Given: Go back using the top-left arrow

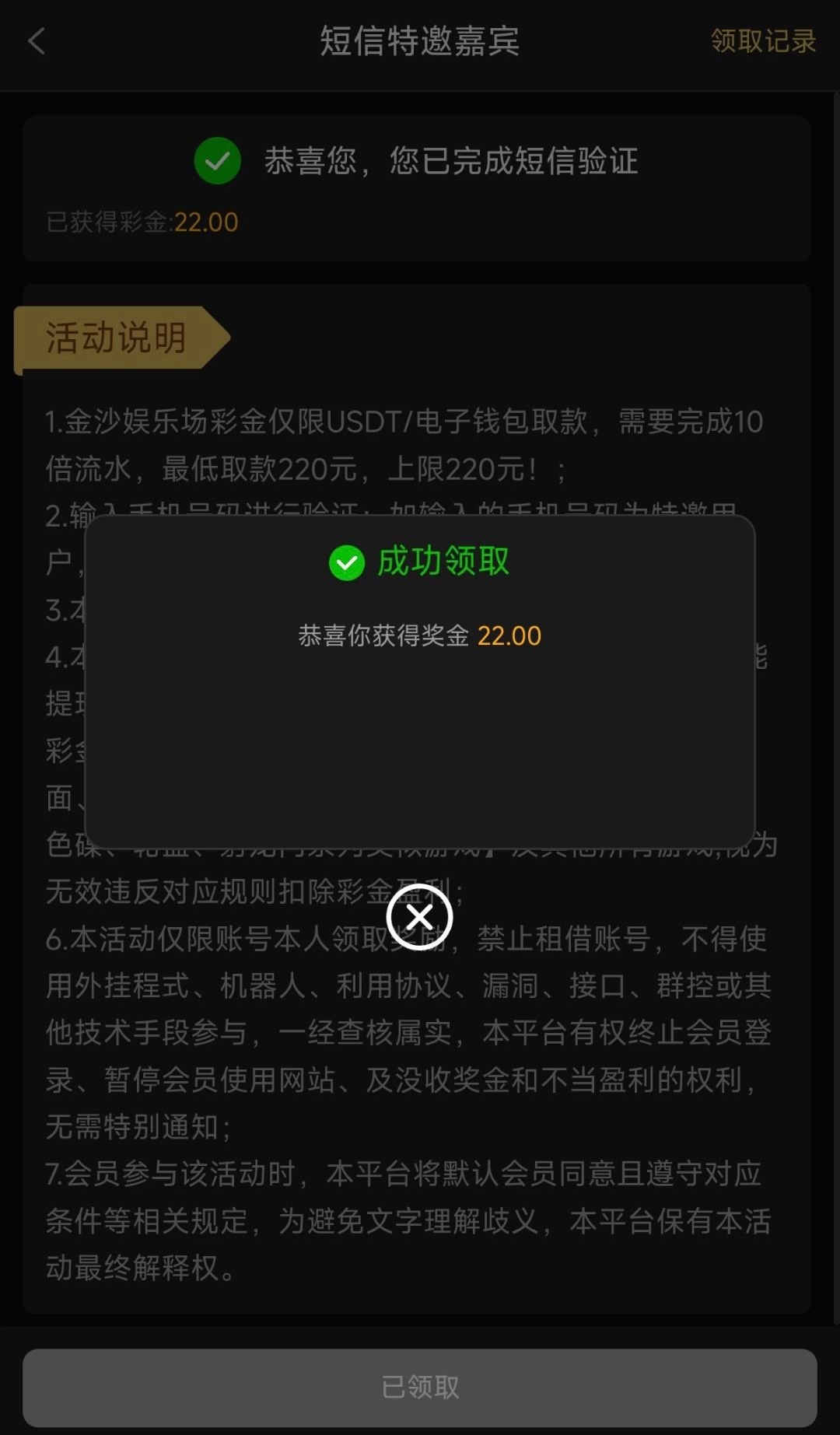Looking at the screenshot, I should [37, 41].
